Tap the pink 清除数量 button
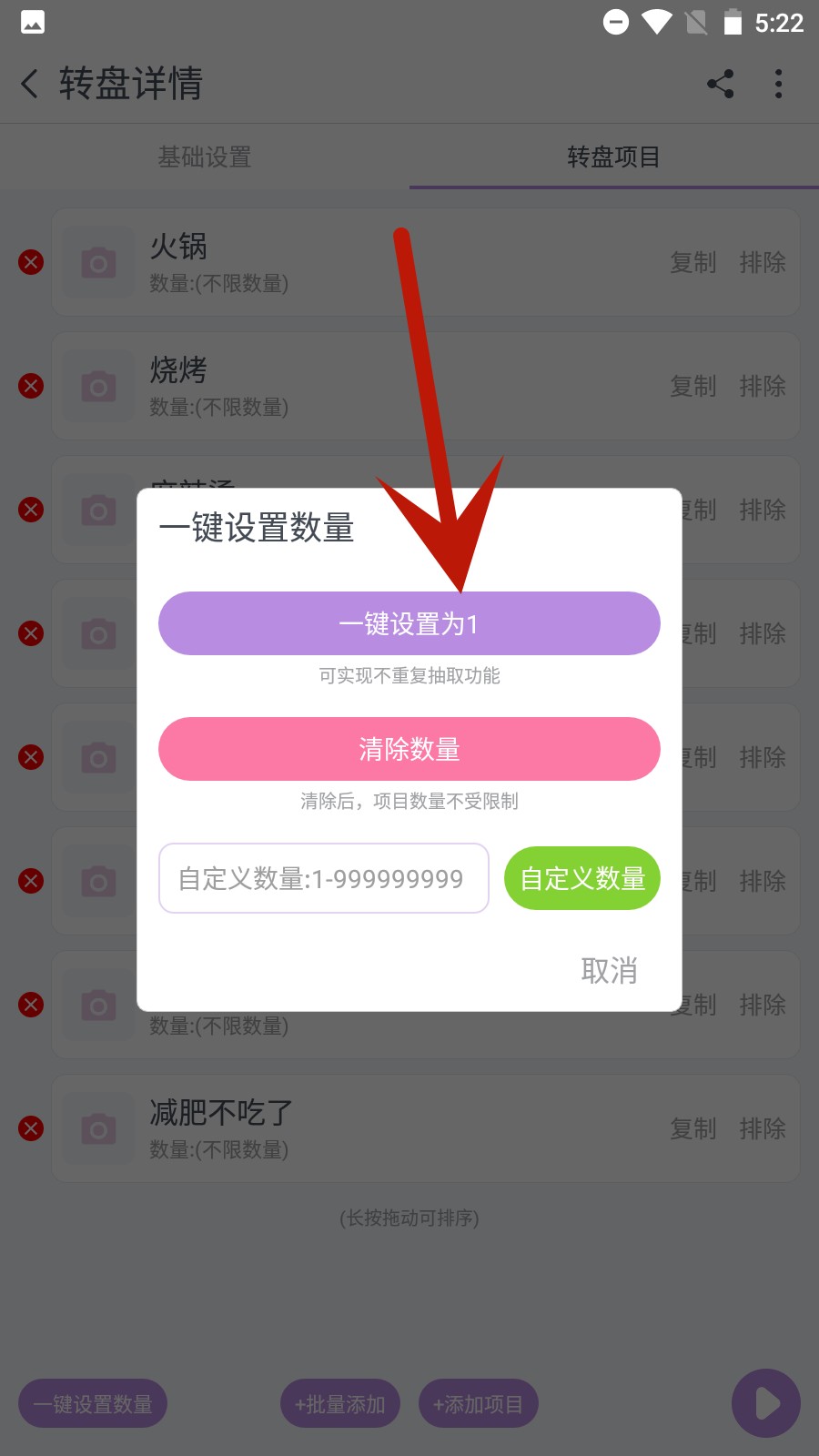819x1456 pixels. 409,749
